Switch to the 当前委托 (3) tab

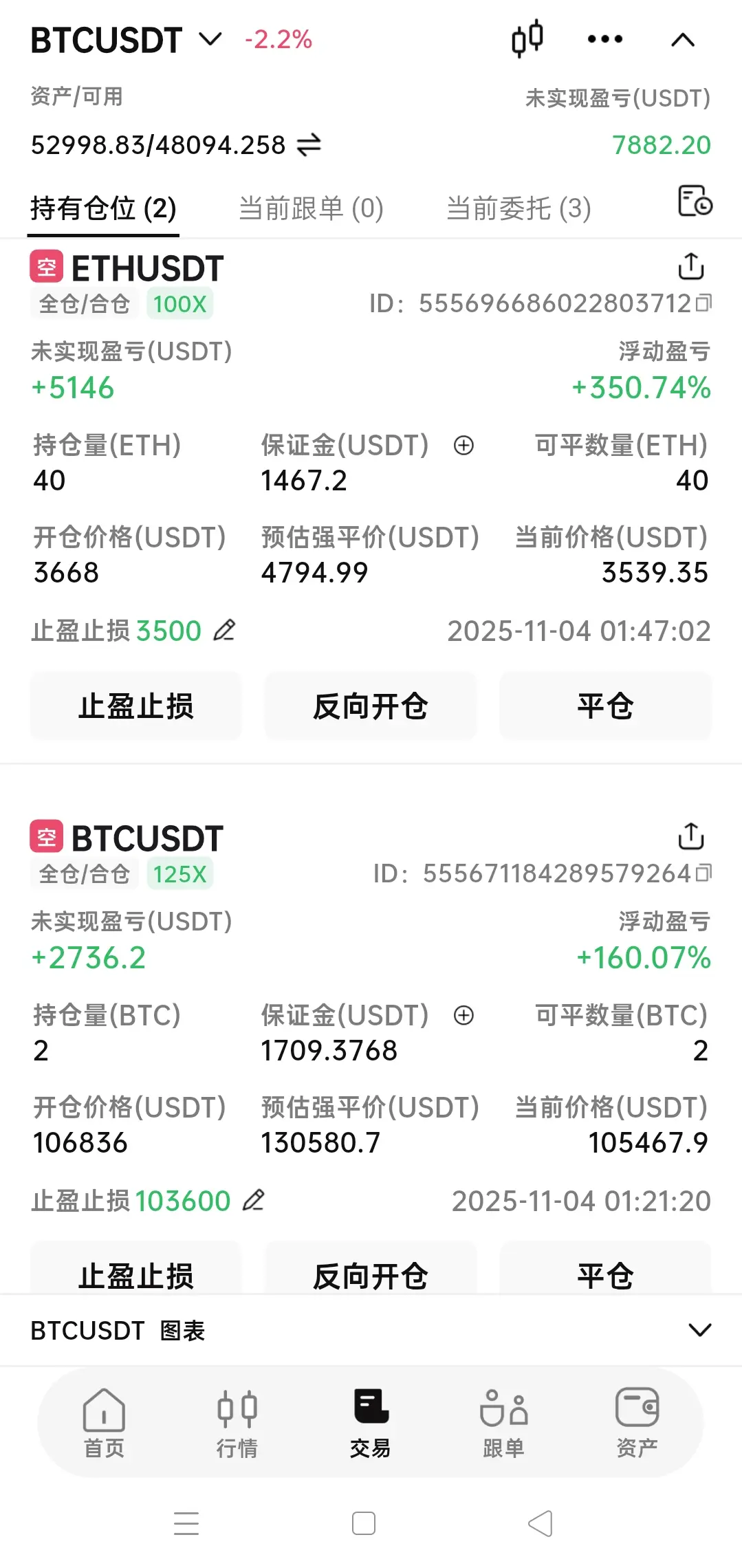(x=519, y=208)
